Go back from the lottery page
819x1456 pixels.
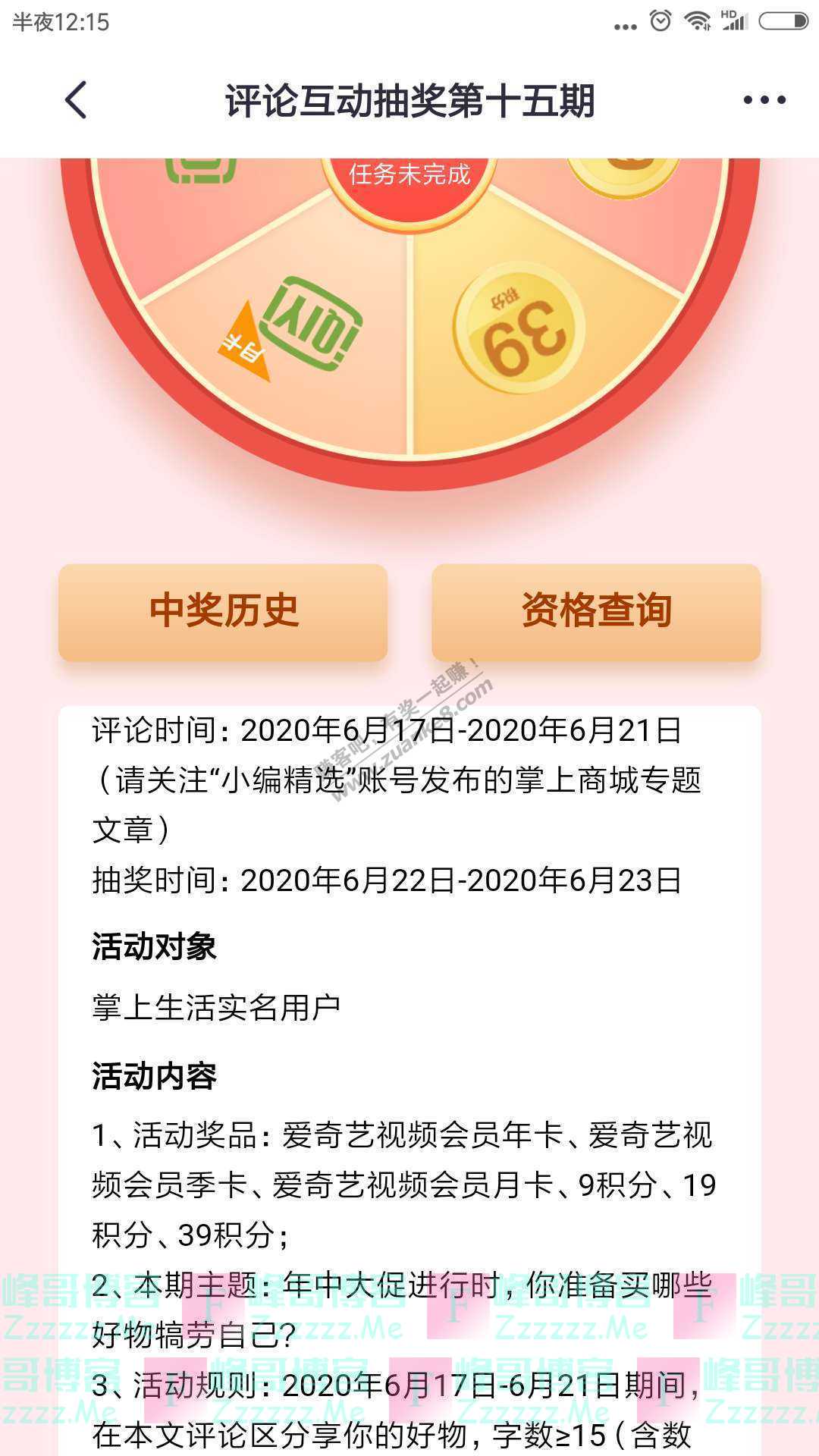pos(76,100)
